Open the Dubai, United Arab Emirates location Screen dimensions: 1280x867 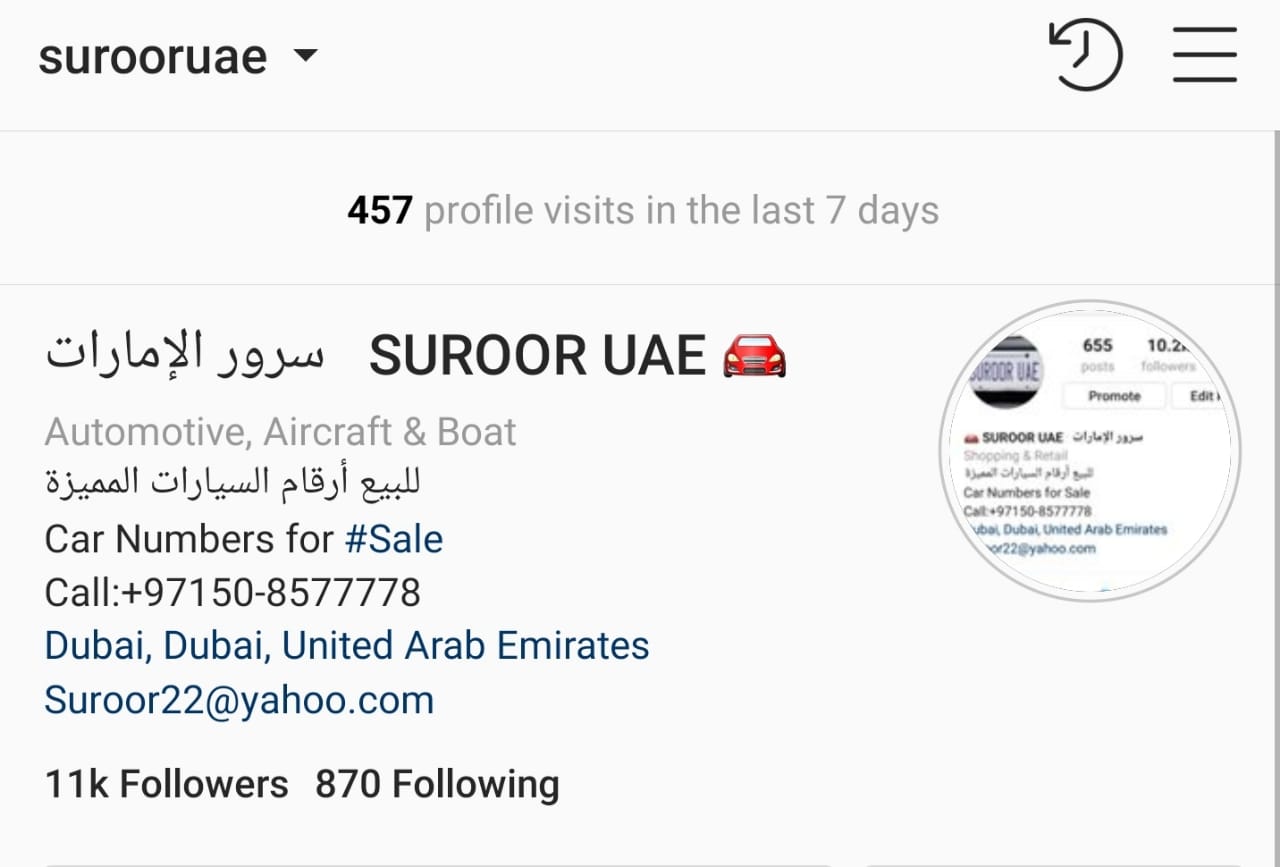346,646
